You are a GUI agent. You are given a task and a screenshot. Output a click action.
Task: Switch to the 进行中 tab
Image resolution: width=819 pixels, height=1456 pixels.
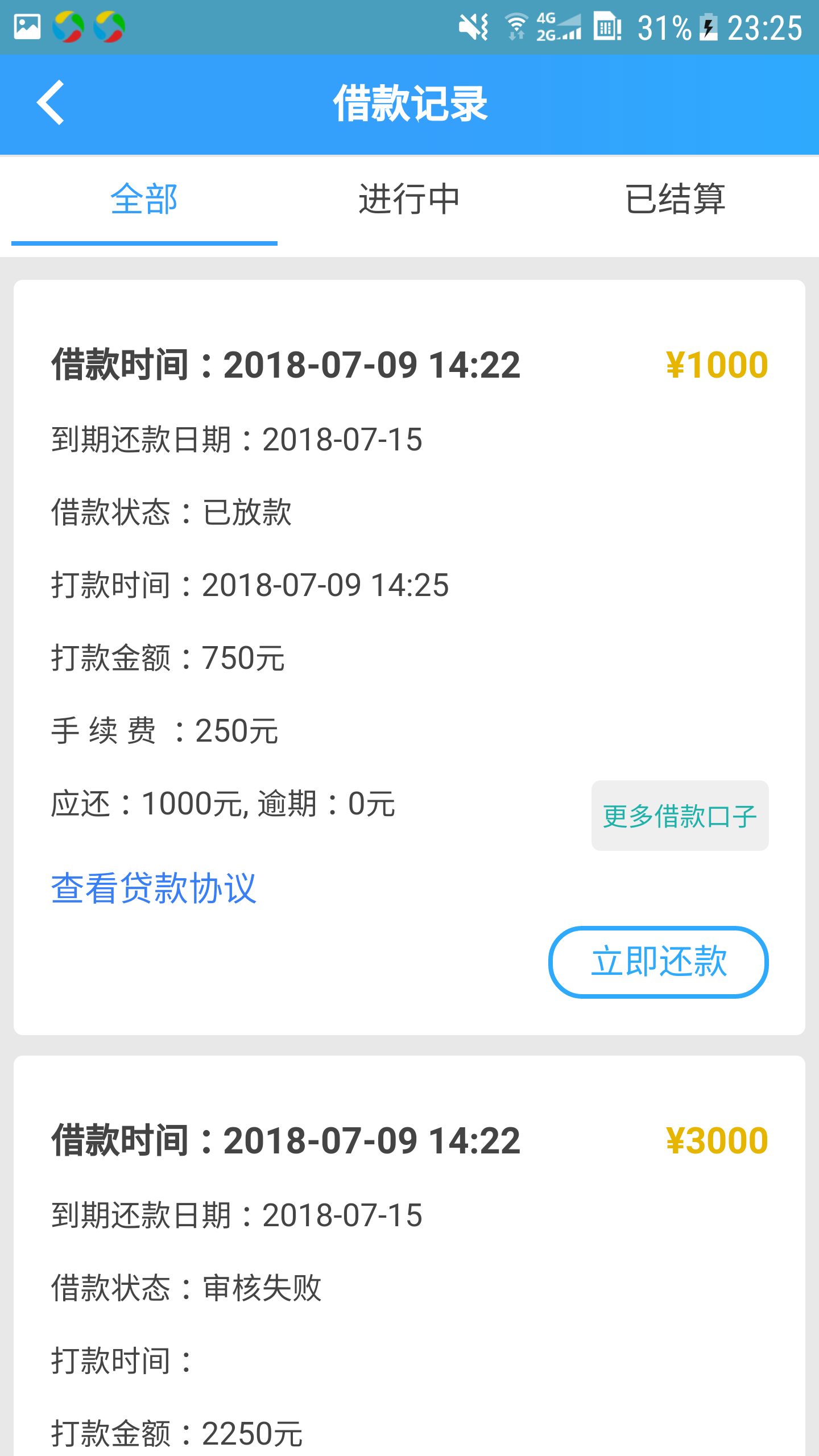coord(409,200)
